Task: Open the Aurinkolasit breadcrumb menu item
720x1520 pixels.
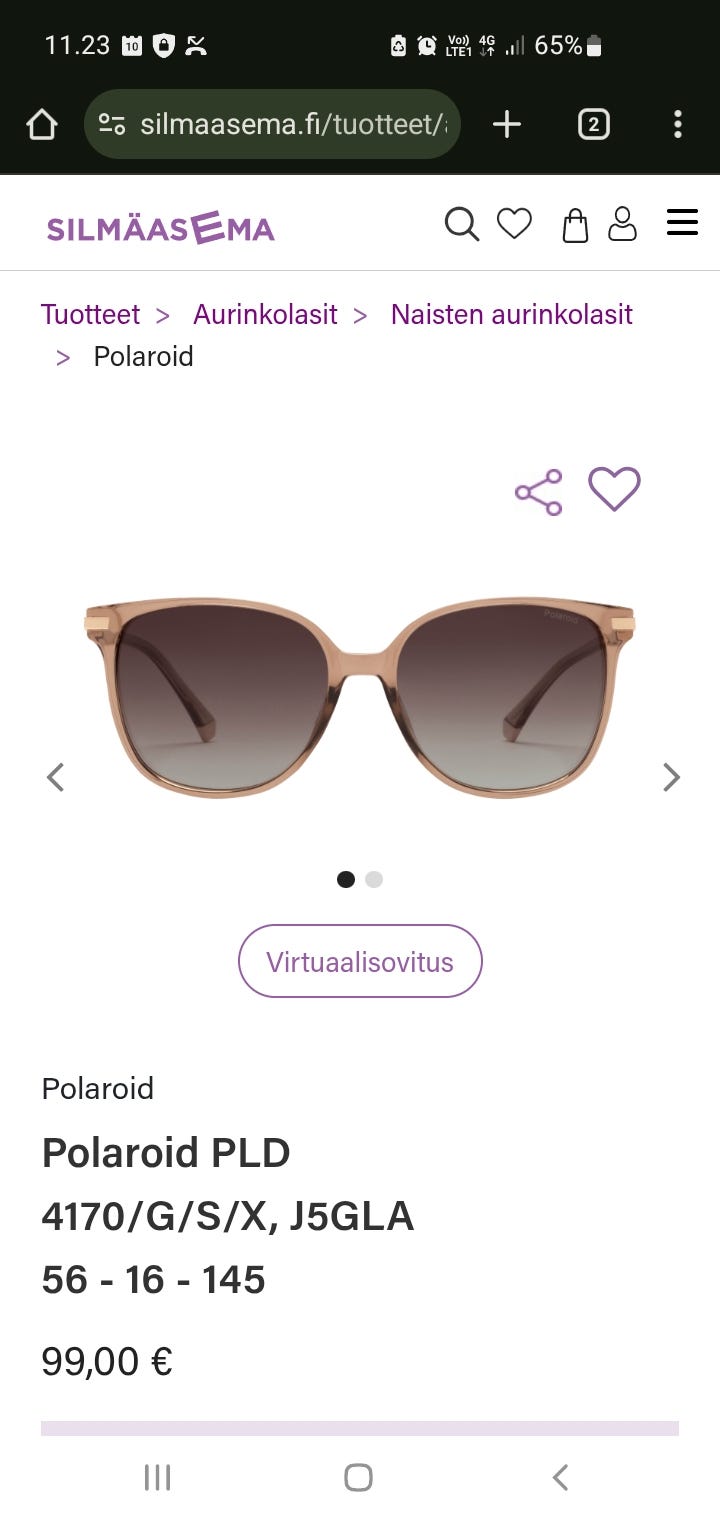Action: [265, 314]
